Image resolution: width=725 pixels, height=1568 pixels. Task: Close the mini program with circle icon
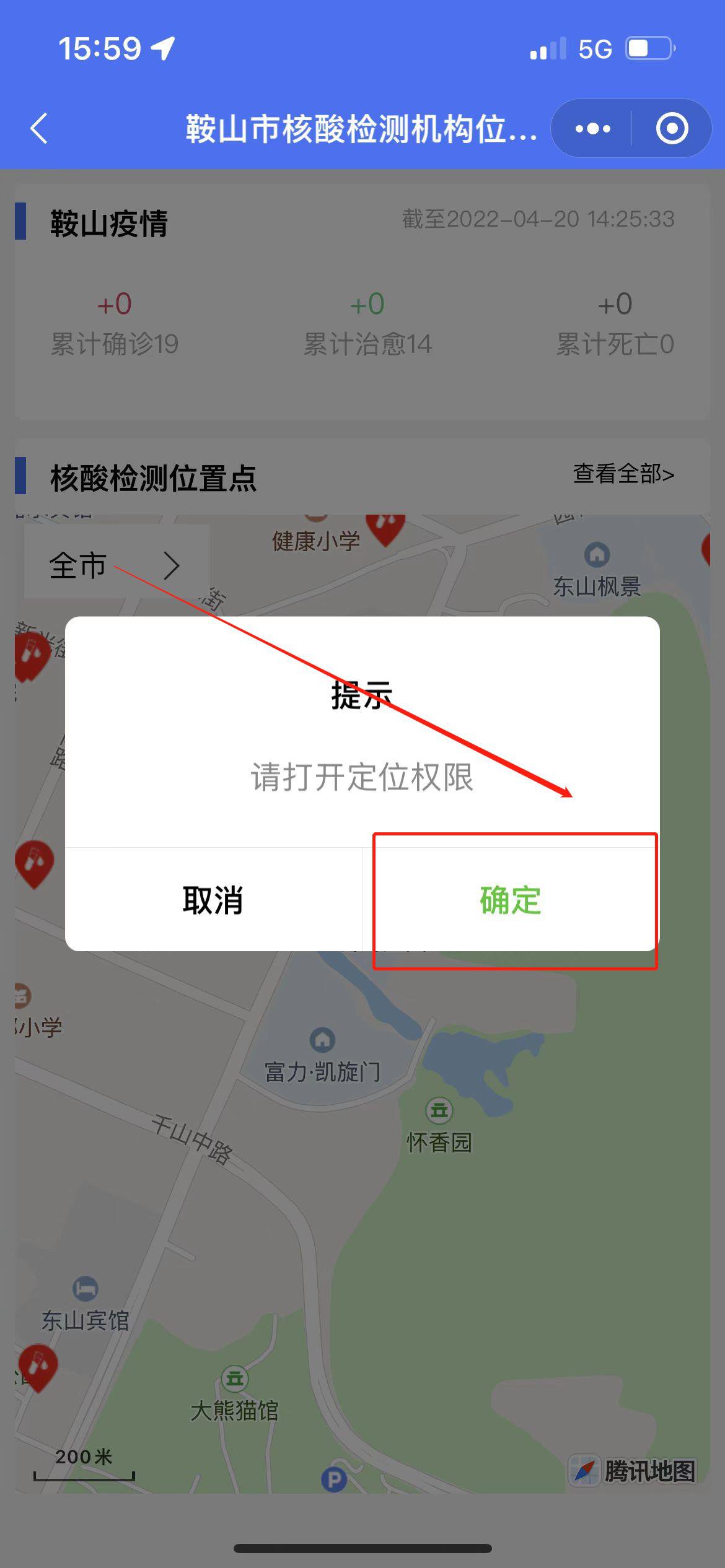tap(672, 129)
